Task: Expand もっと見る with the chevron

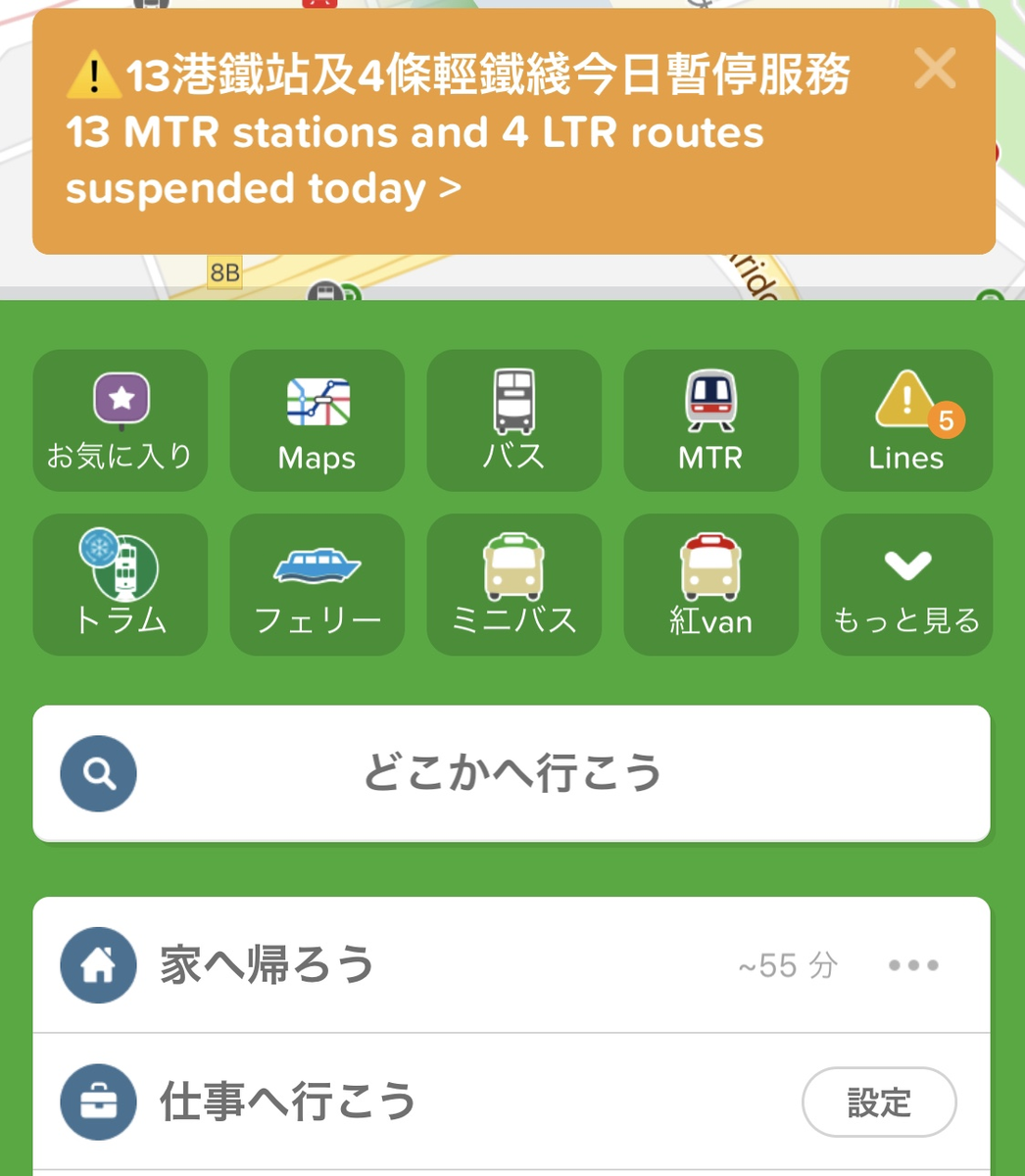Action: tap(905, 584)
